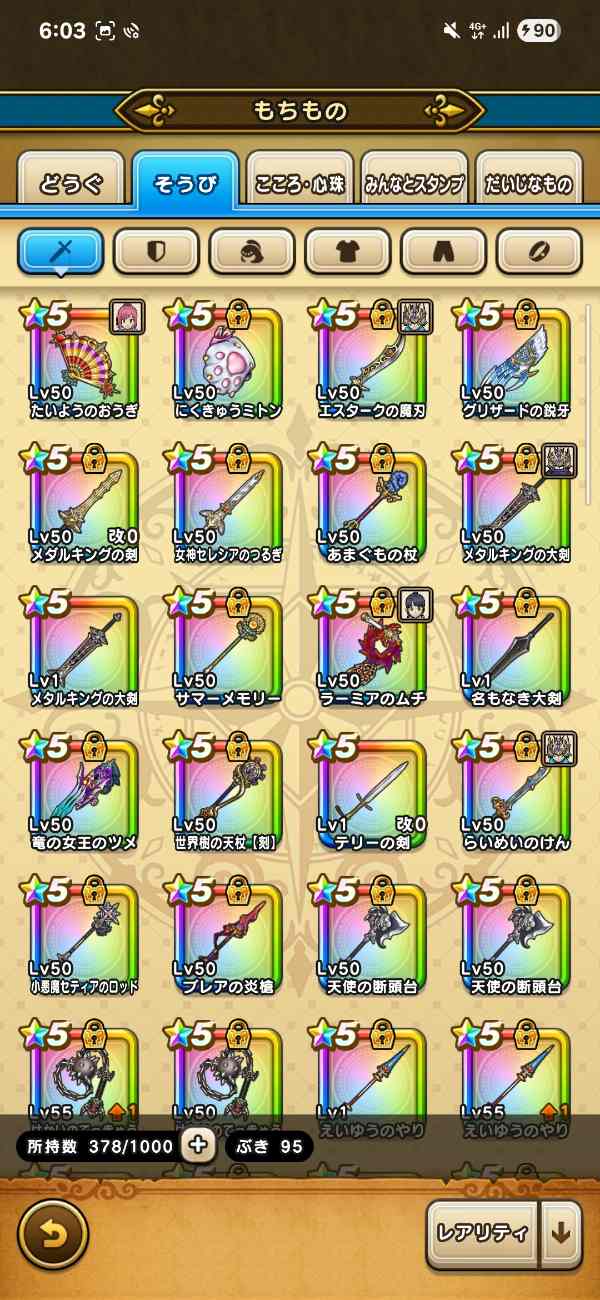The image size is (600, 1300).
Task: Reverse sort order with the down arrow
Action: click(x=561, y=1233)
